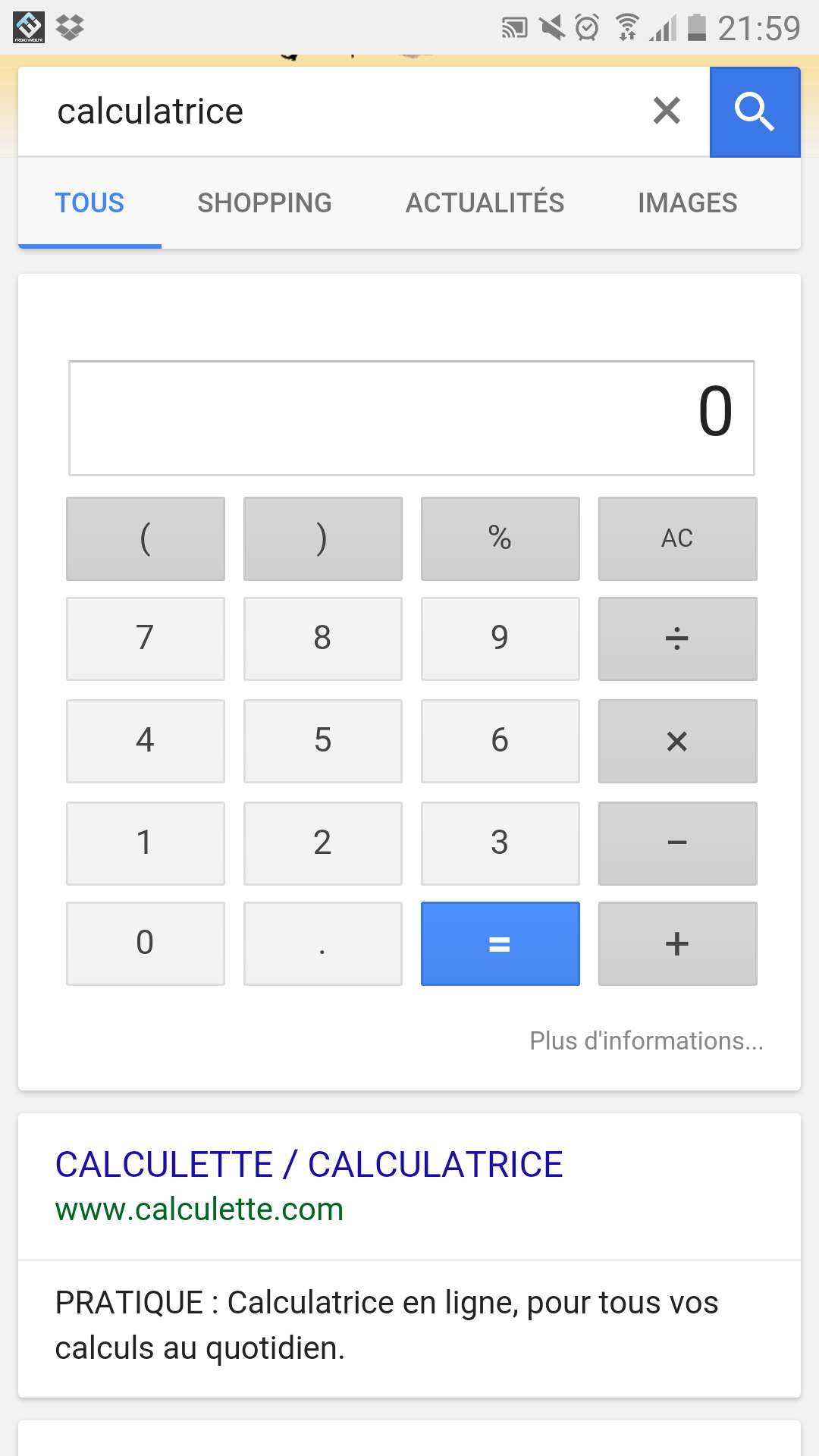Viewport: 819px width, 1456px height.
Task: Clear the search query text
Action: coord(667,111)
